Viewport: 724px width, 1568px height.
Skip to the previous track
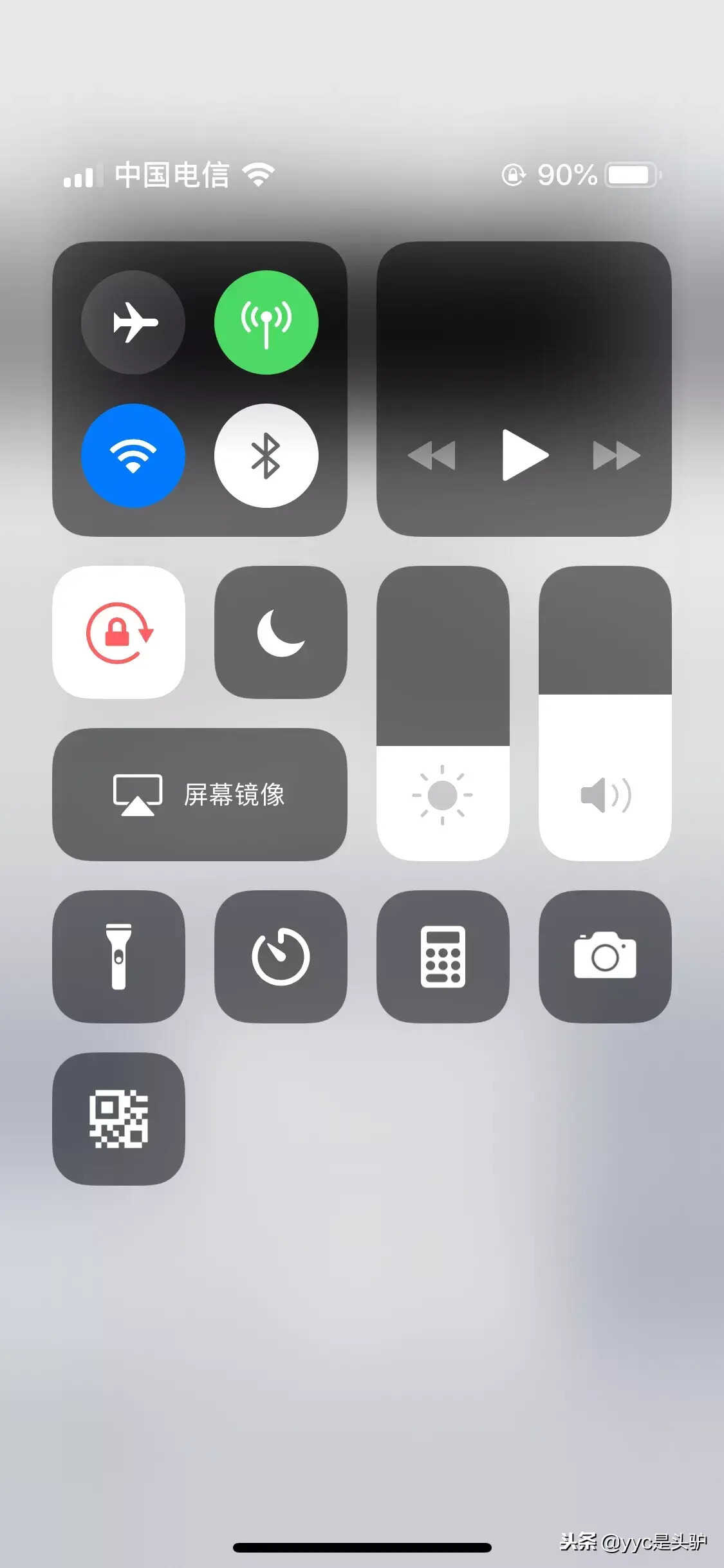(432, 455)
